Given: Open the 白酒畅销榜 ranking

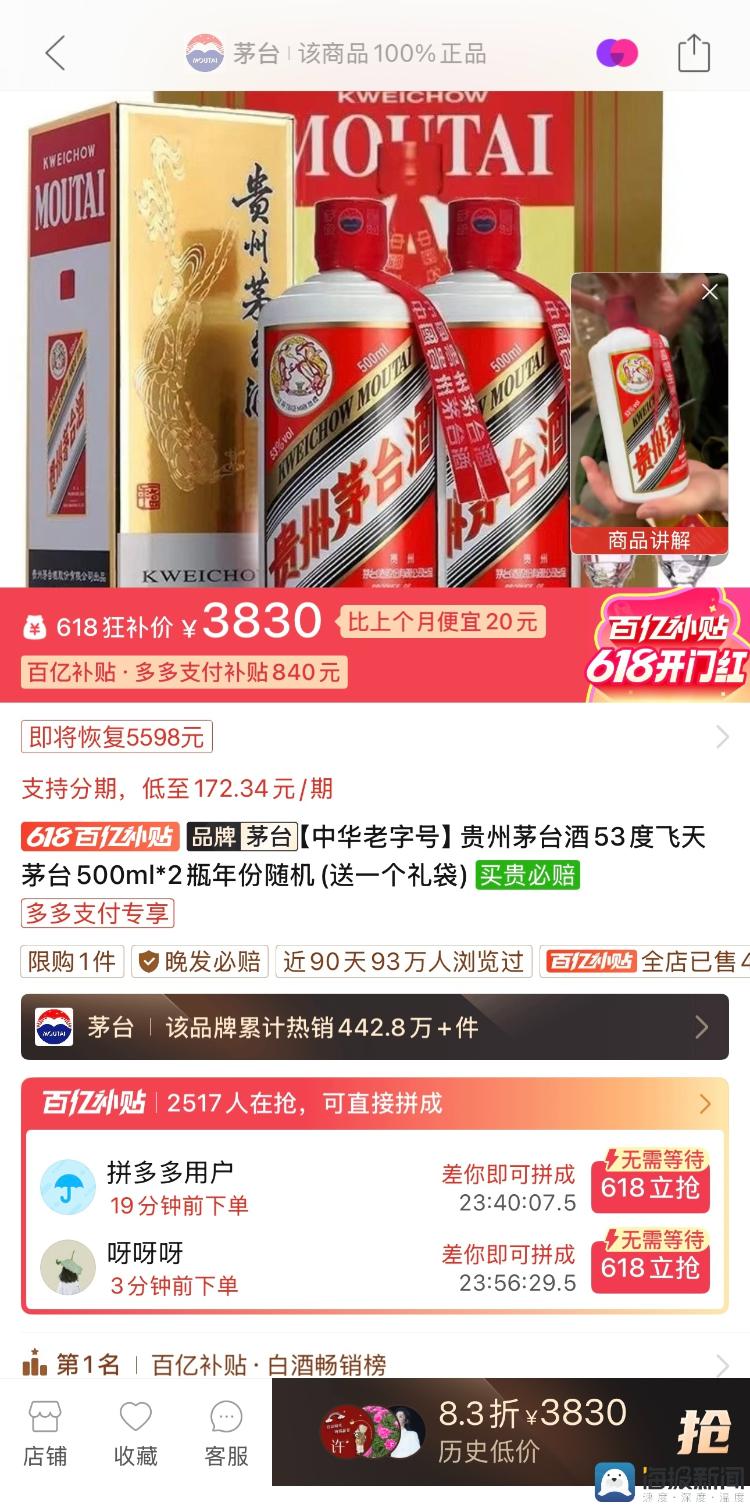Looking at the screenshot, I should click(375, 1364).
